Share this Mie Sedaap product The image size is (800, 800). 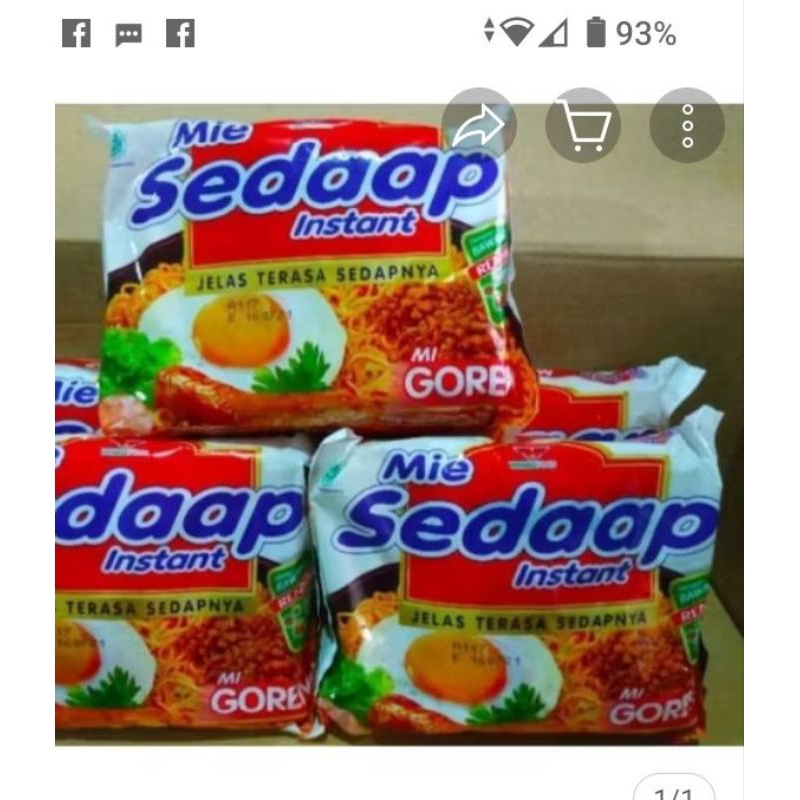(479, 126)
